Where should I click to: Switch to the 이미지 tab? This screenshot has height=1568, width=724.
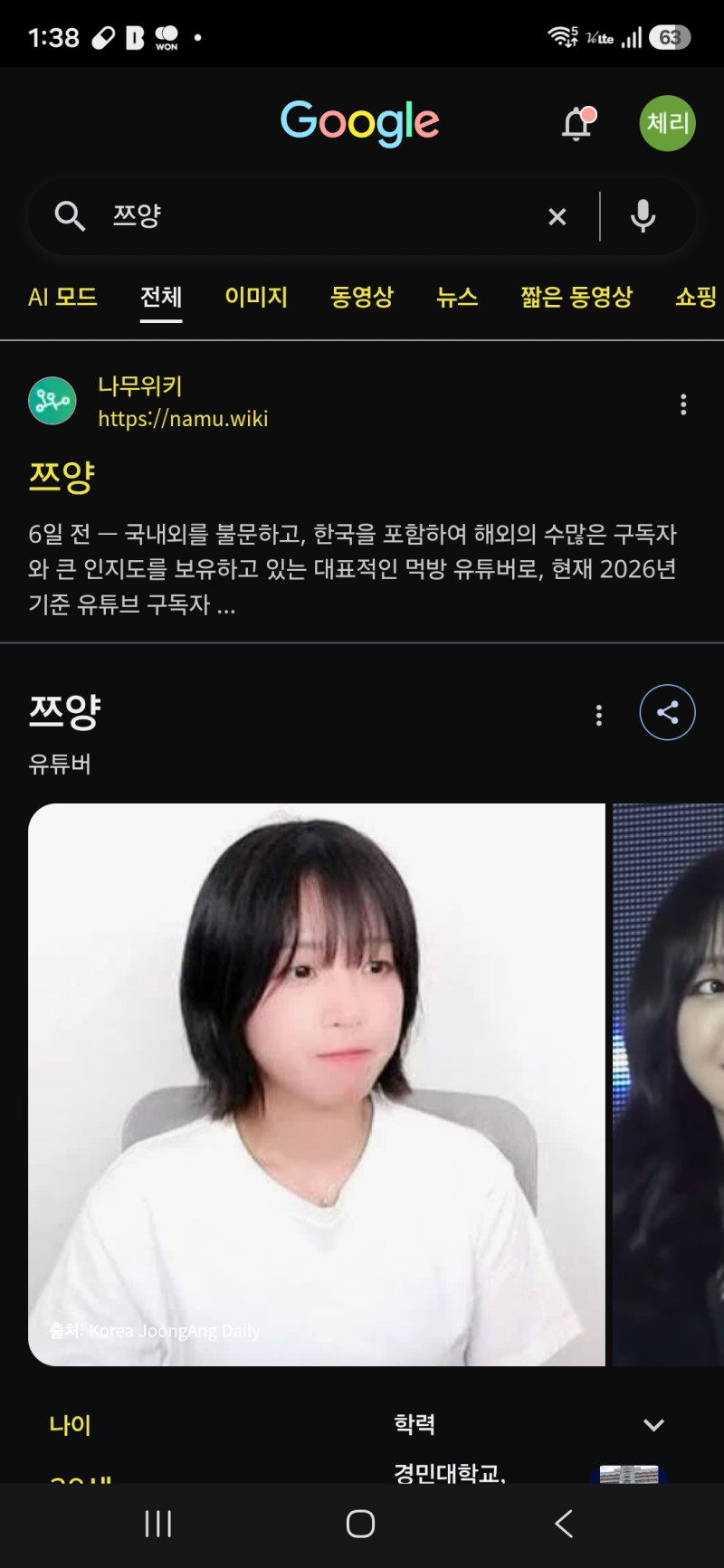[256, 297]
